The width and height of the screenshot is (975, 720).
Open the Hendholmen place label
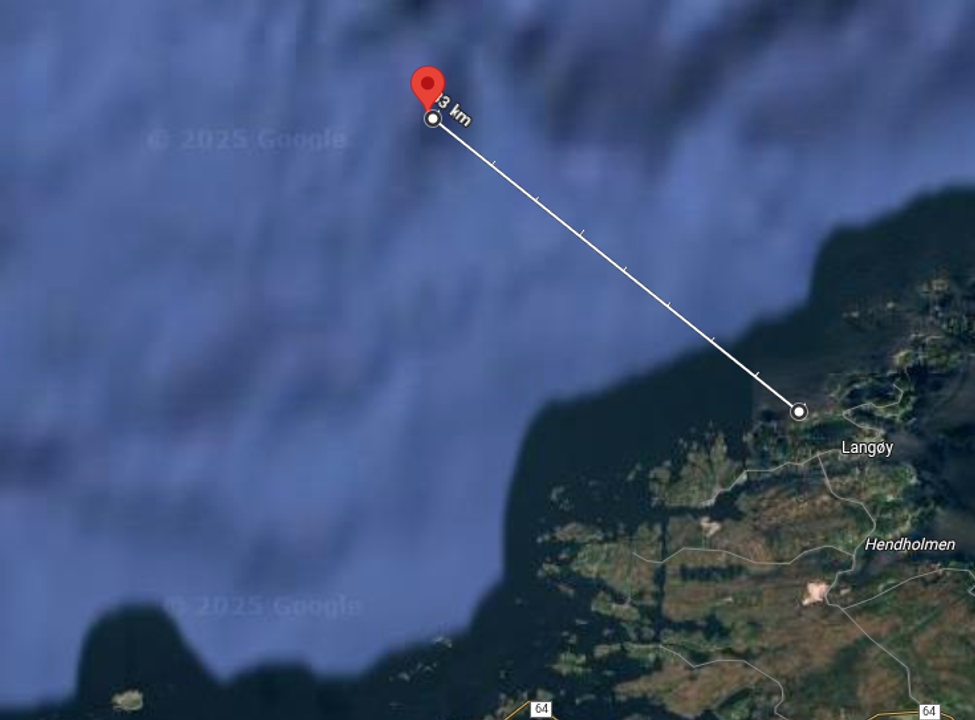tap(909, 545)
